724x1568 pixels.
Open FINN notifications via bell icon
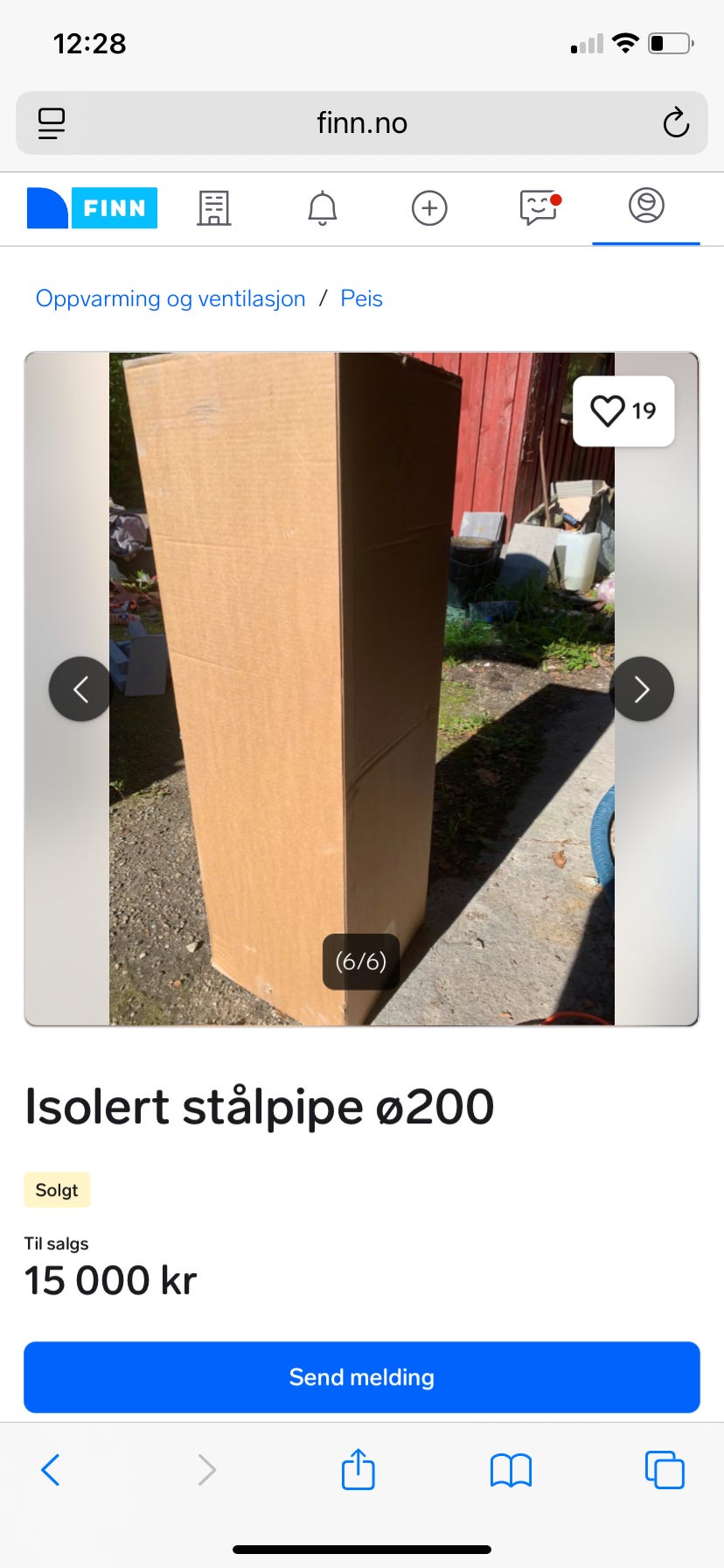click(321, 208)
